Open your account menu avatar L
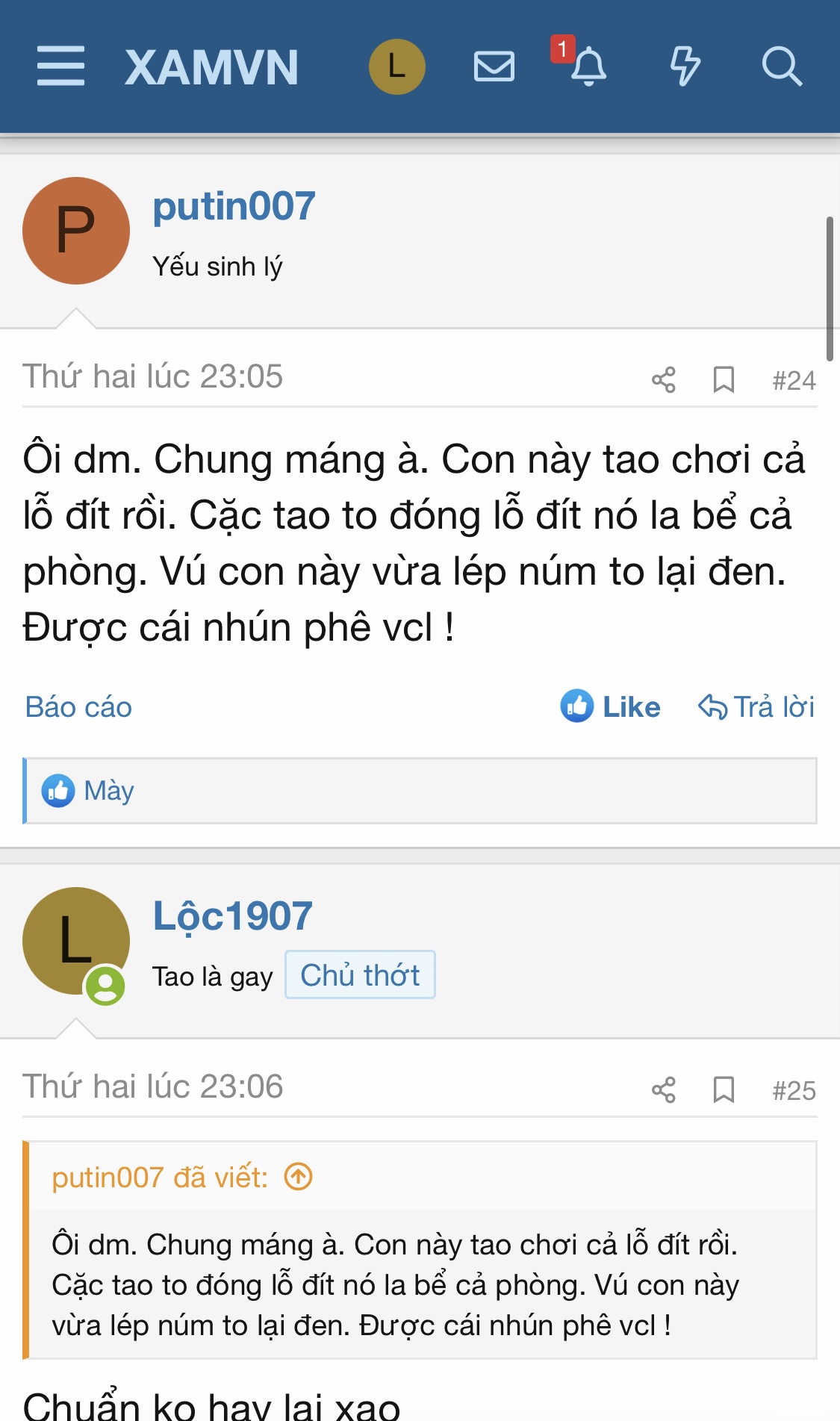Screen dimensions: 840x1421 pos(396,67)
